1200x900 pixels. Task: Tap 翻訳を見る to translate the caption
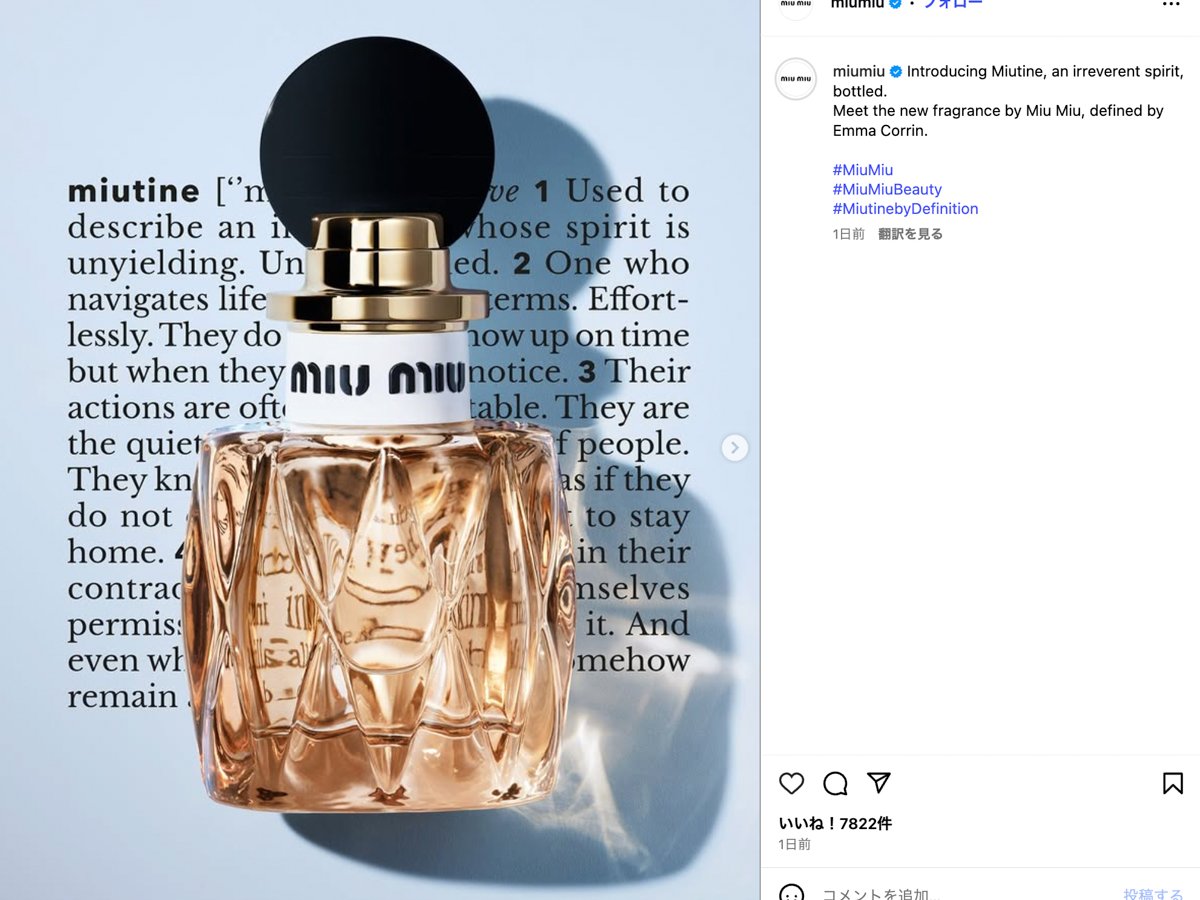[x=910, y=234]
